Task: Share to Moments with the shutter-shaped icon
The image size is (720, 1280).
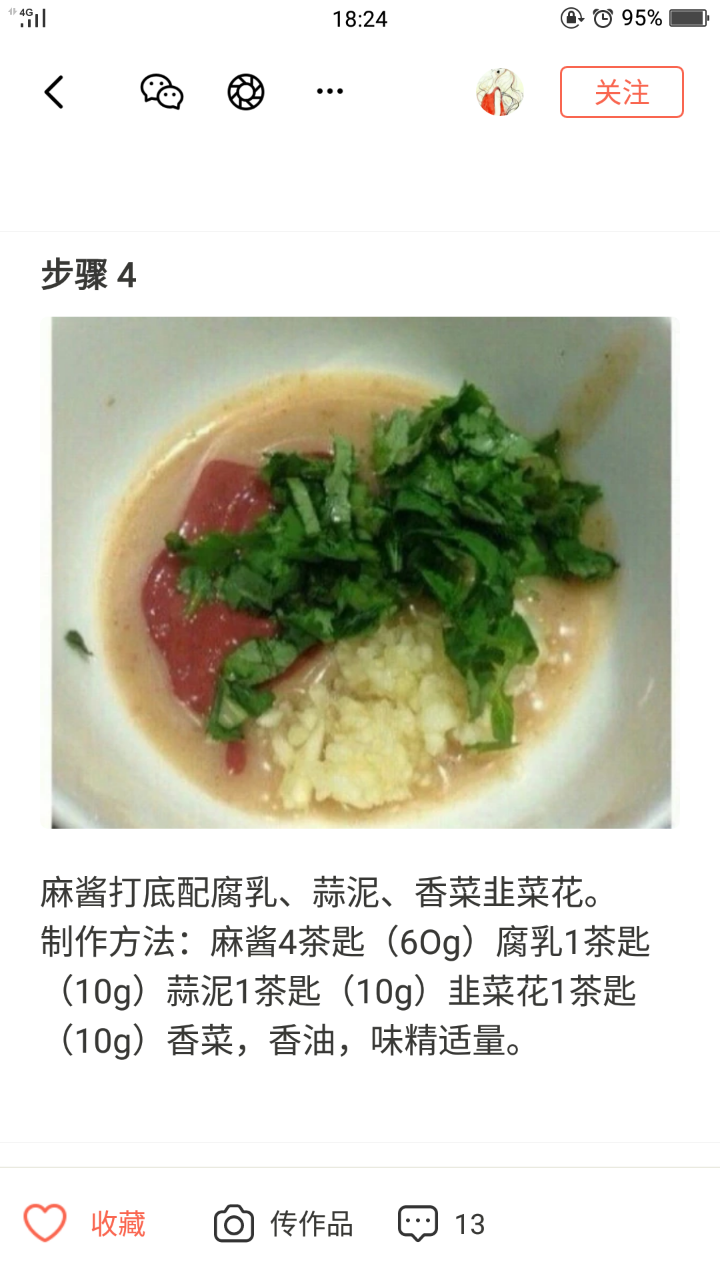Action: pos(245,93)
